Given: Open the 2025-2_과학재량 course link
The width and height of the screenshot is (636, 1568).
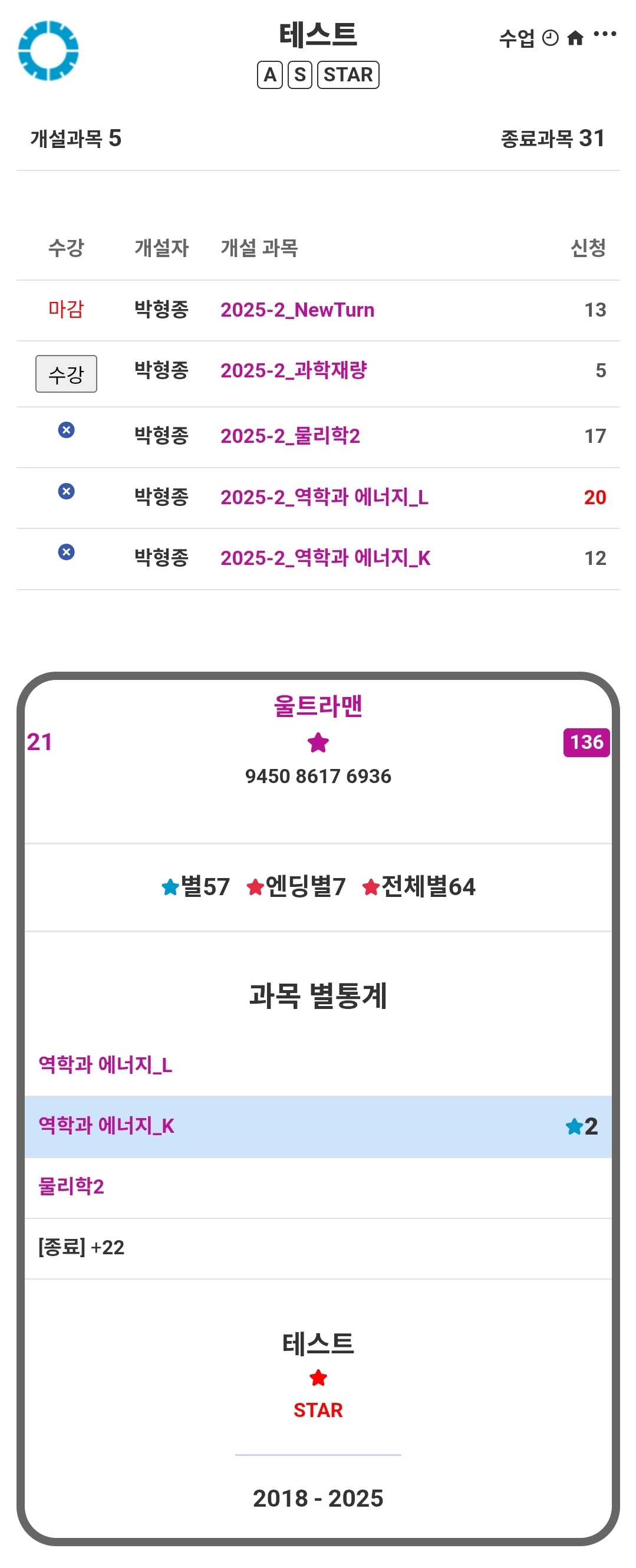Looking at the screenshot, I should (294, 370).
